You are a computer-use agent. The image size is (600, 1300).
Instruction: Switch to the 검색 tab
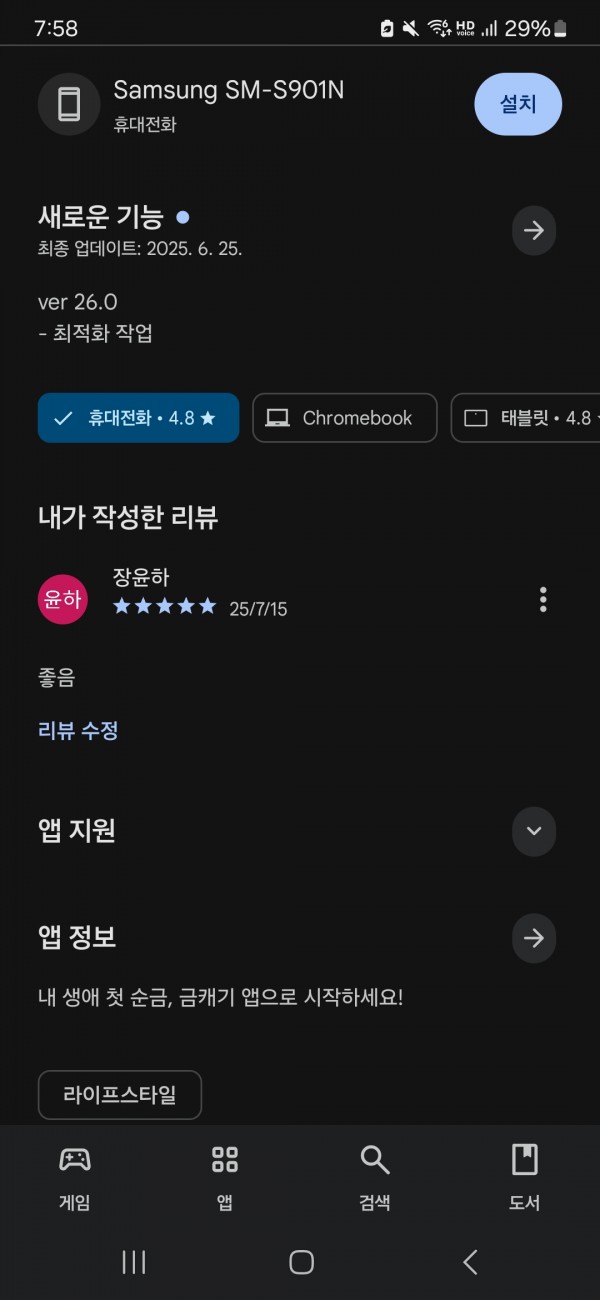point(375,1178)
